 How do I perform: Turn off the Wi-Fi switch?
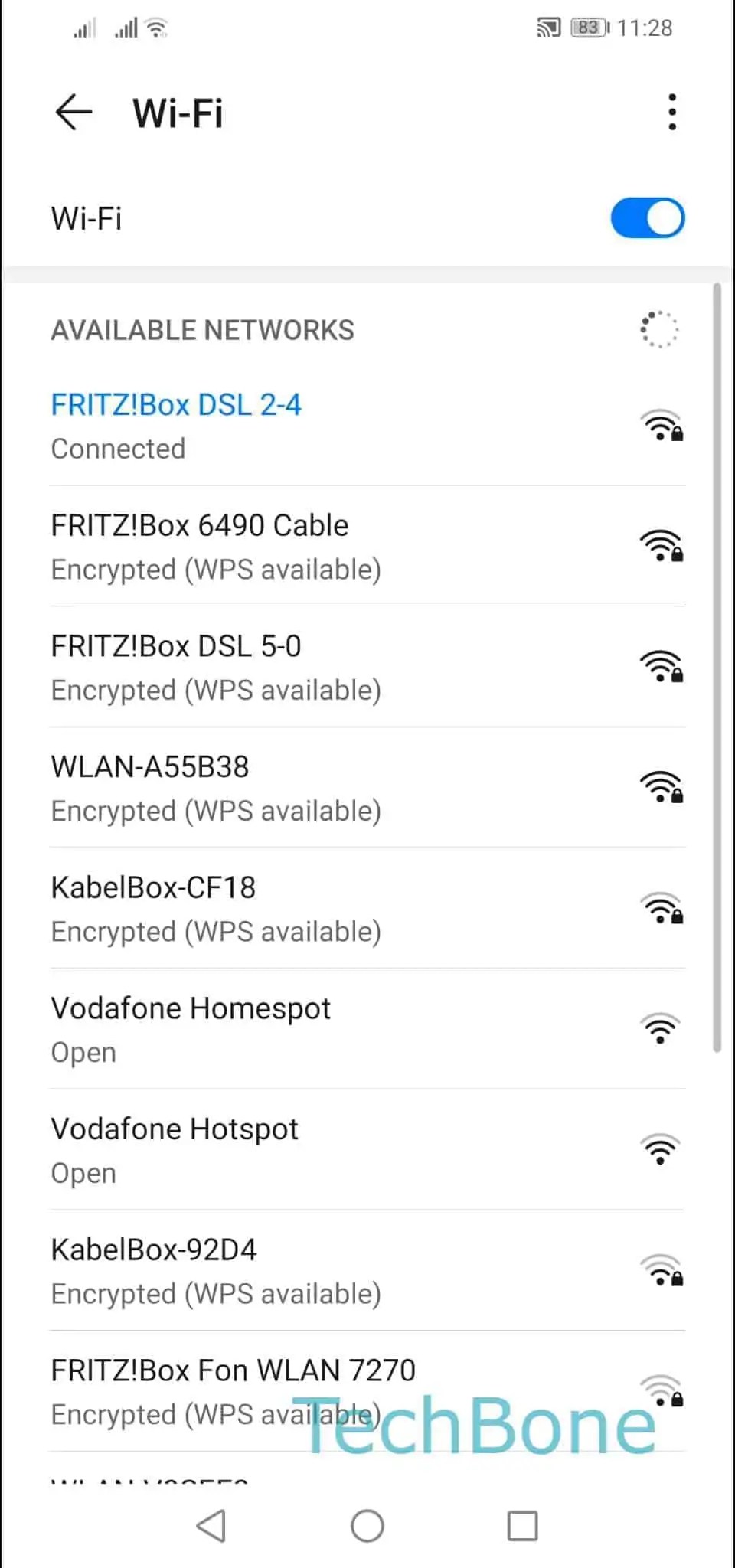coord(647,218)
